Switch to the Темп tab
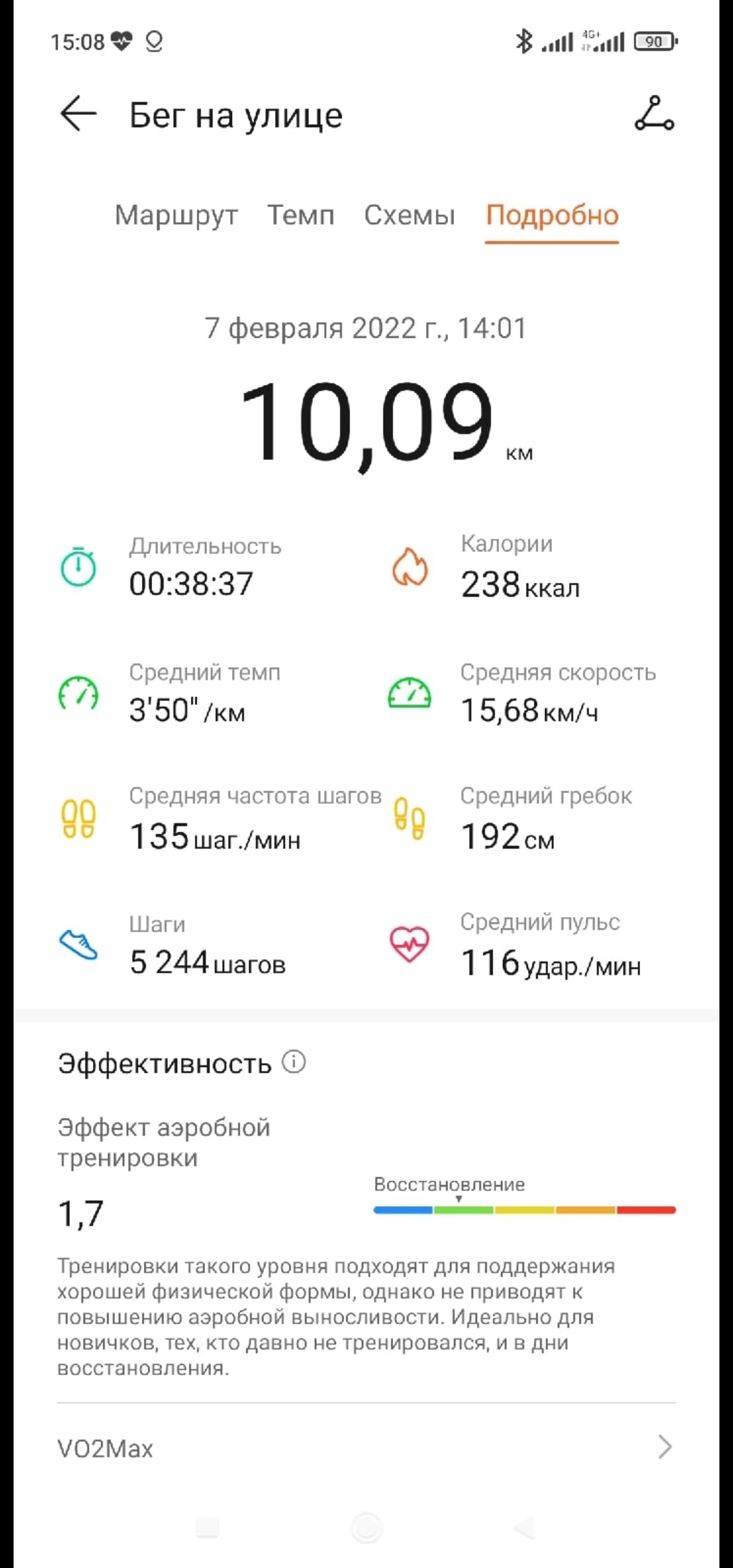The image size is (733, 1568). click(301, 215)
